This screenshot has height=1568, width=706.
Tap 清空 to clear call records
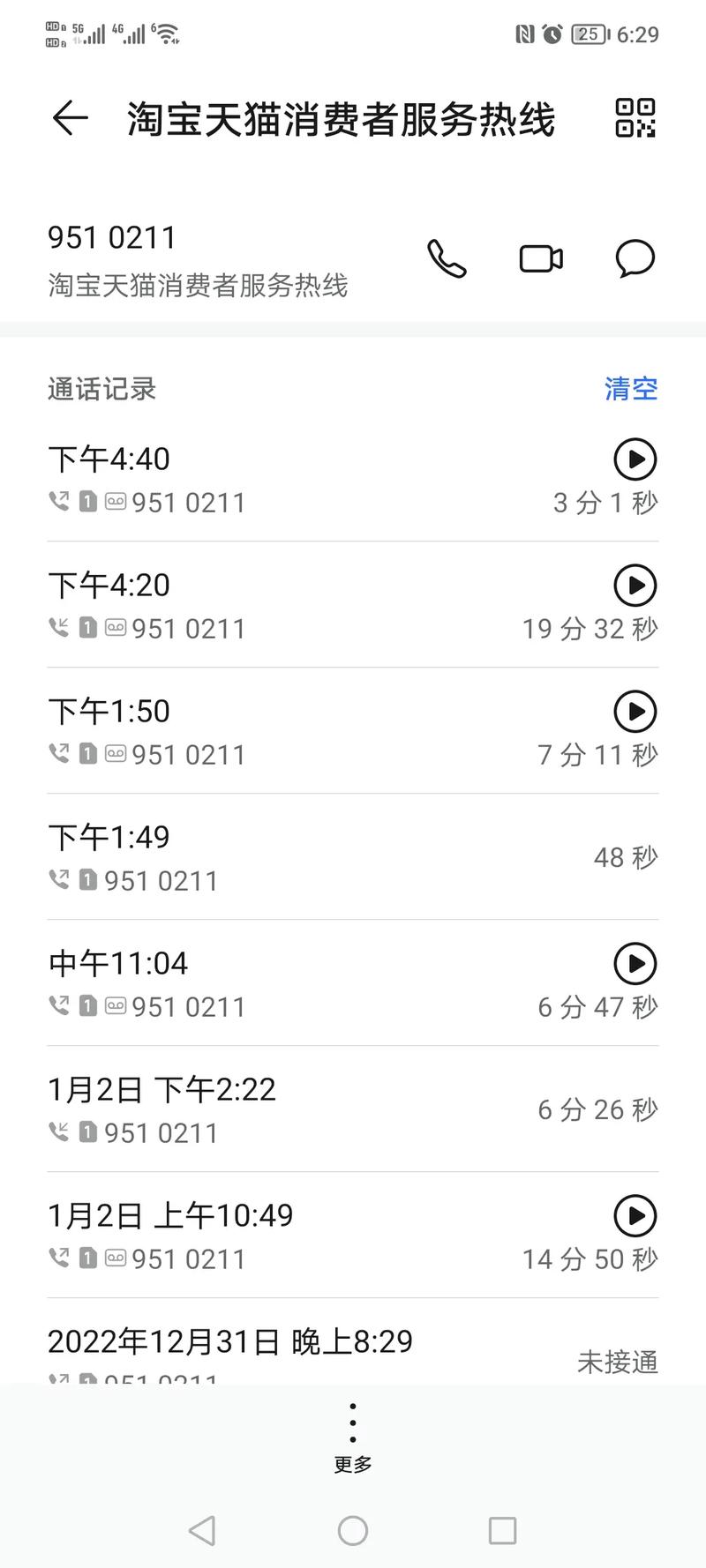pos(631,389)
